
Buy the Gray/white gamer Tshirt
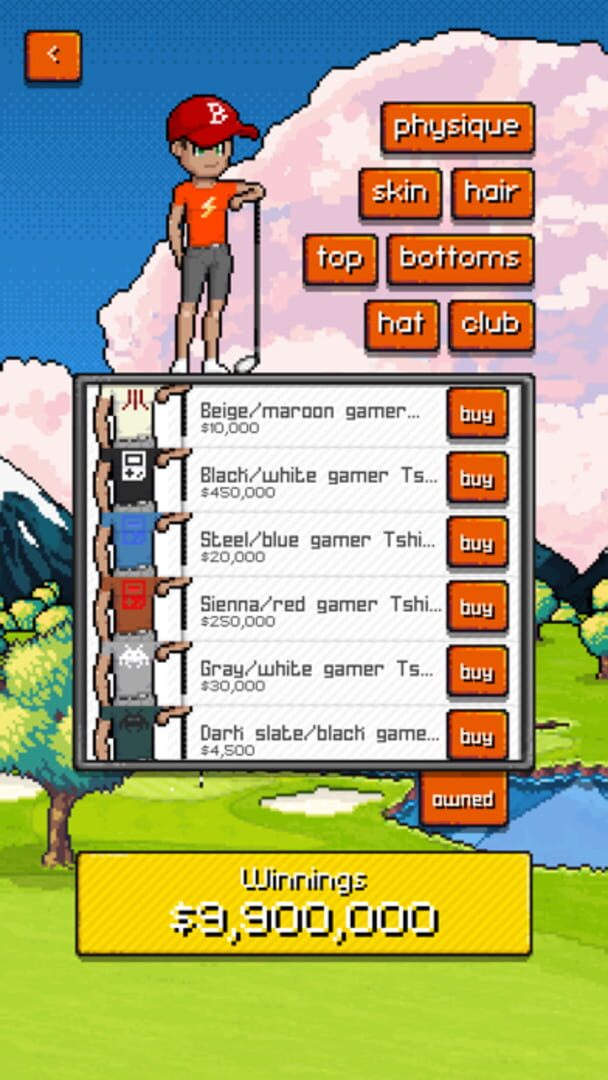pos(477,672)
